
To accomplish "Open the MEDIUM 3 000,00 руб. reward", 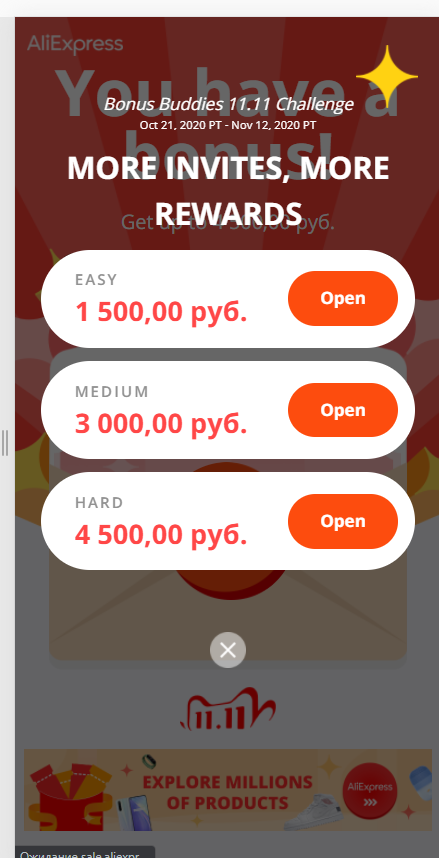I will pyautogui.click(x=343, y=410).
